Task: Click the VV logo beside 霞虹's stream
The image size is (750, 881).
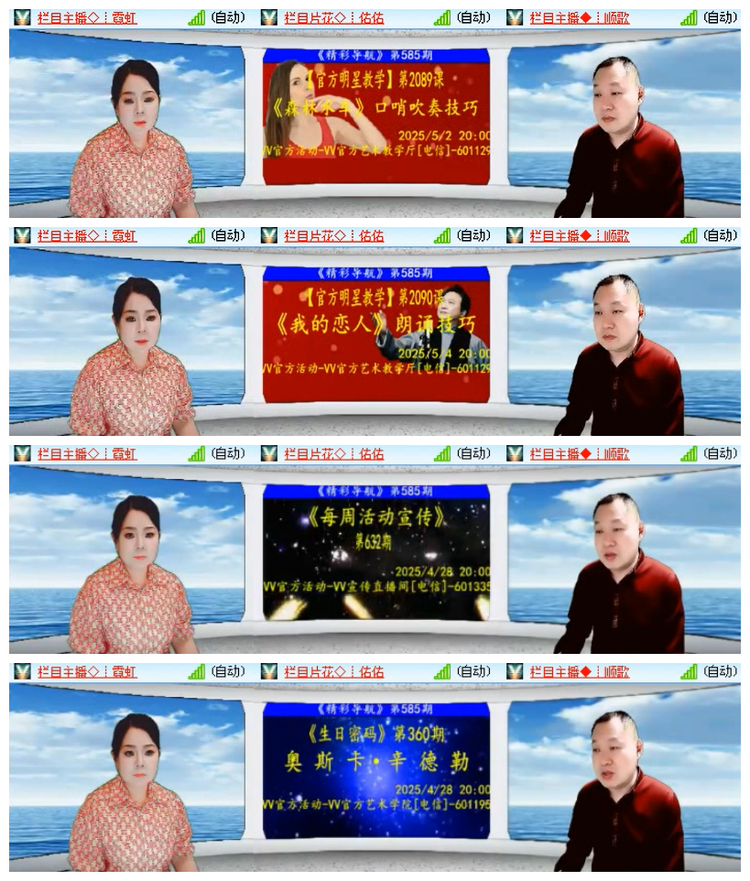Action: point(22,14)
